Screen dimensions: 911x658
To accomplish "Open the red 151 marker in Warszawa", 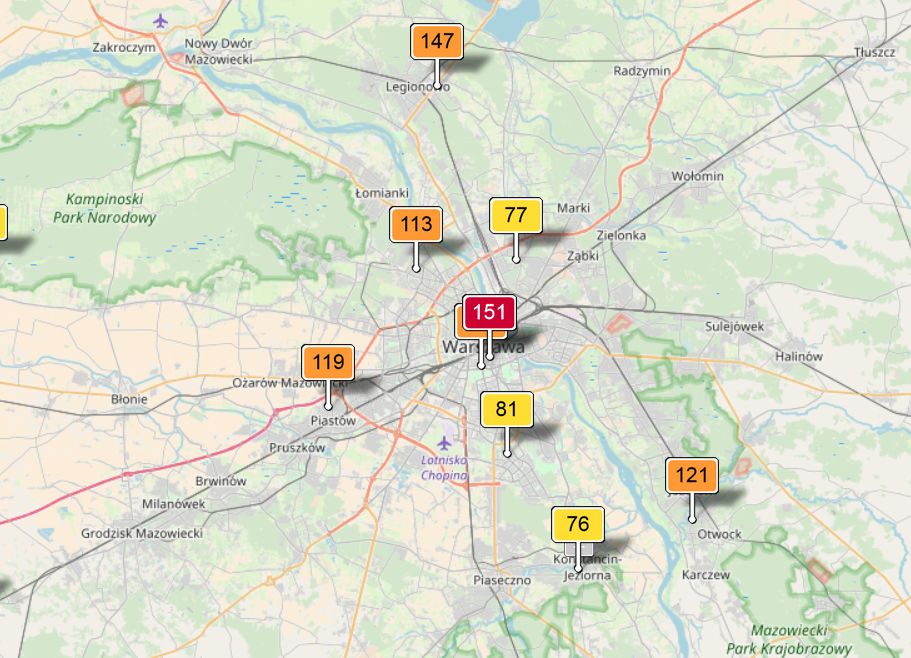I will coord(489,312).
